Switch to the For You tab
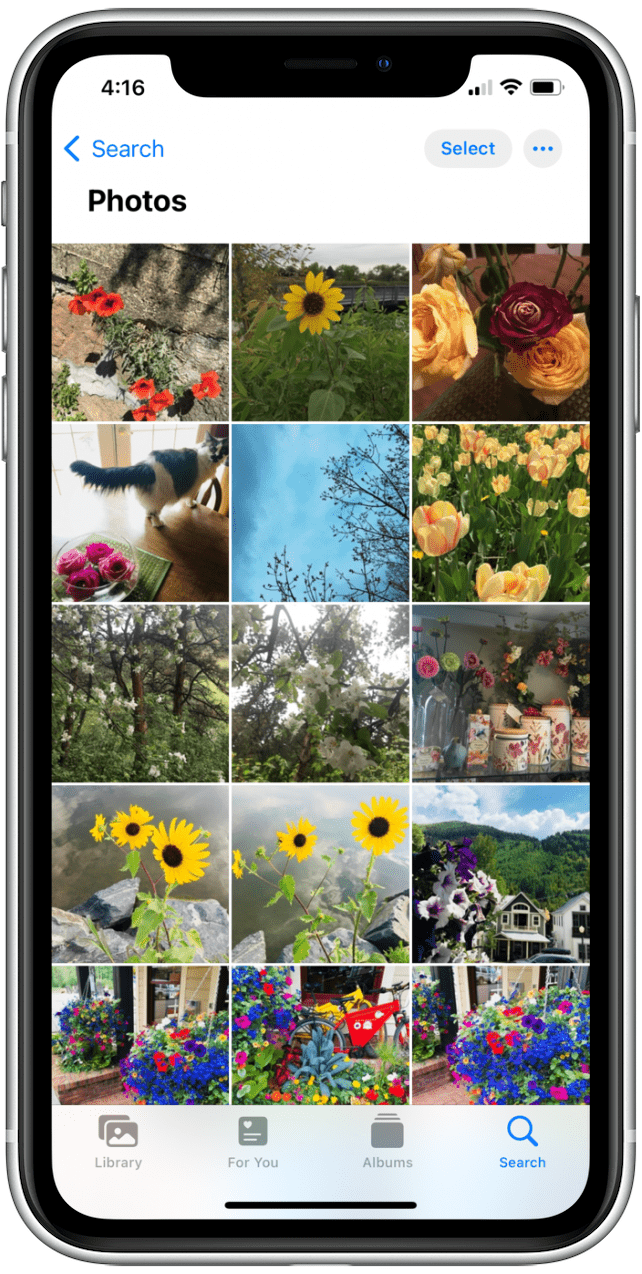This screenshot has width=642, height=1274. coord(253,1142)
